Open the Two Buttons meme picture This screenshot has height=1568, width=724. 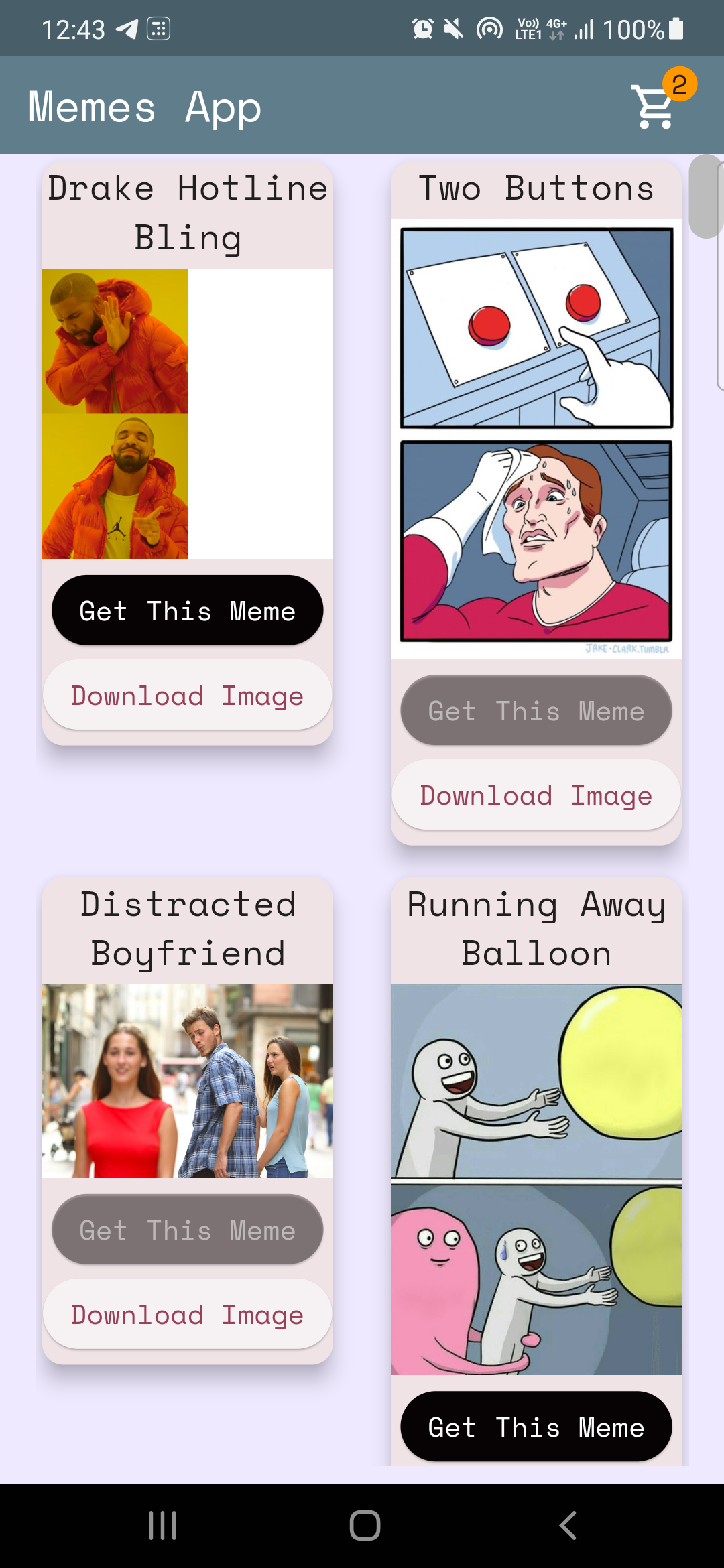pos(536,439)
